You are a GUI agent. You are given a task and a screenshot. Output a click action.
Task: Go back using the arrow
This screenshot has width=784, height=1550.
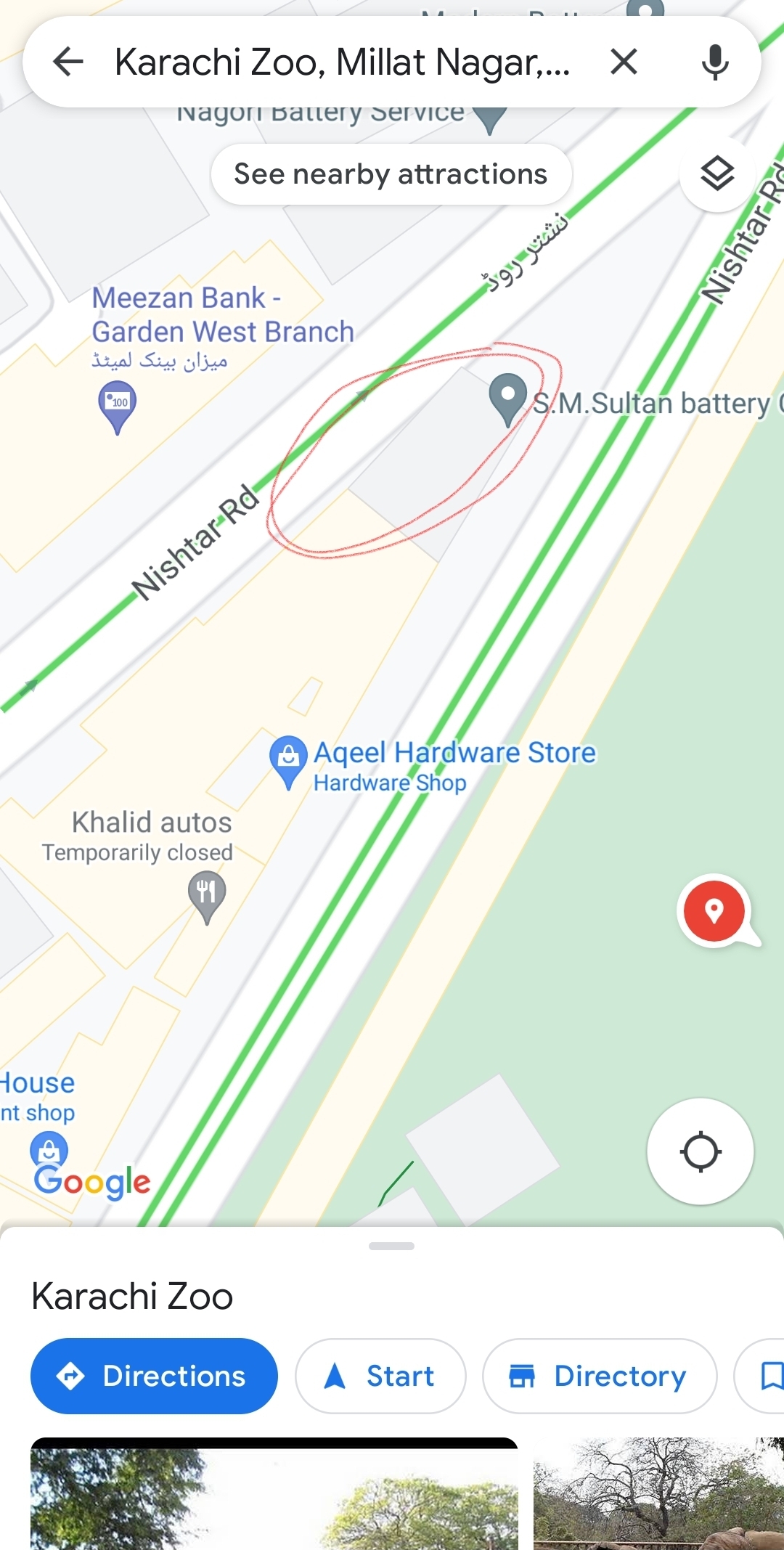pos(68,62)
